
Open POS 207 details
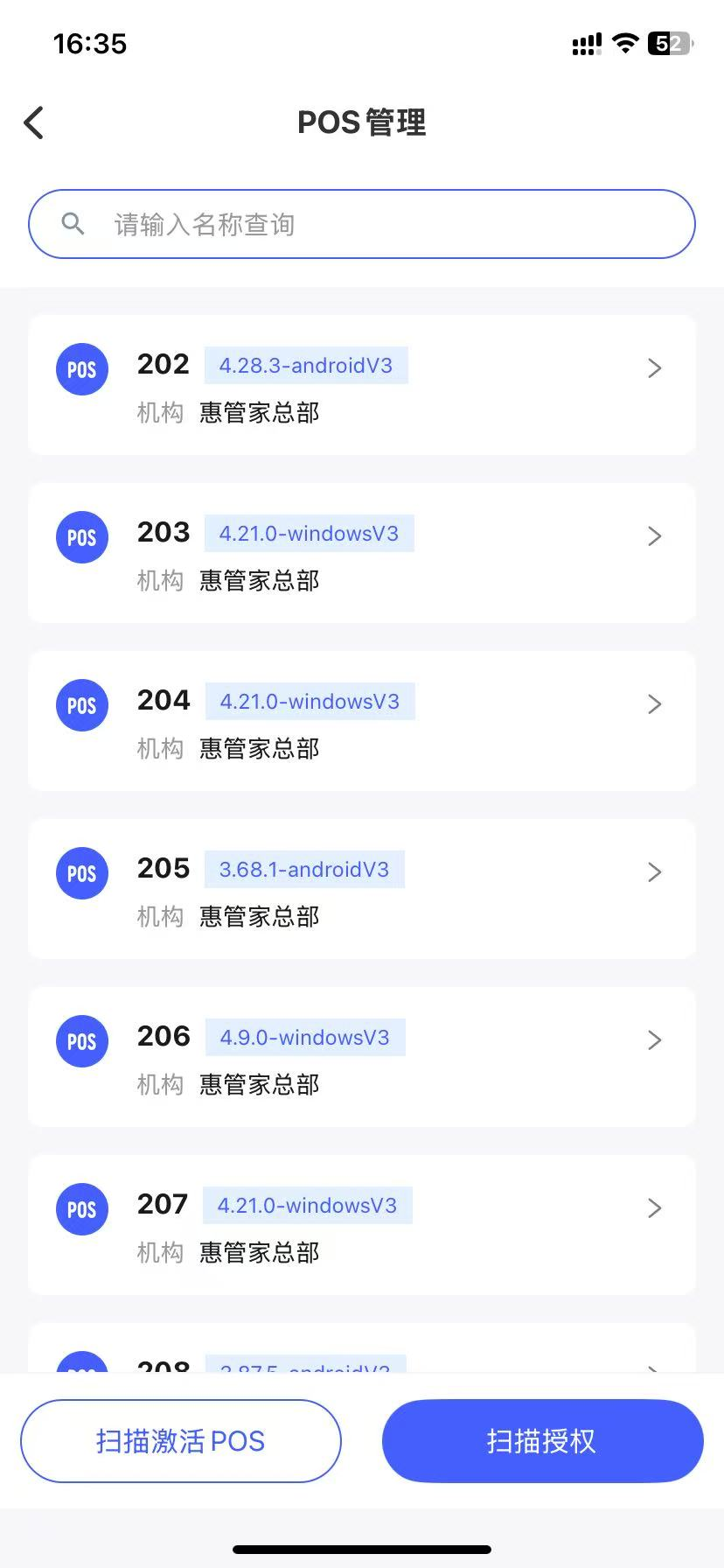[x=362, y=1225]
